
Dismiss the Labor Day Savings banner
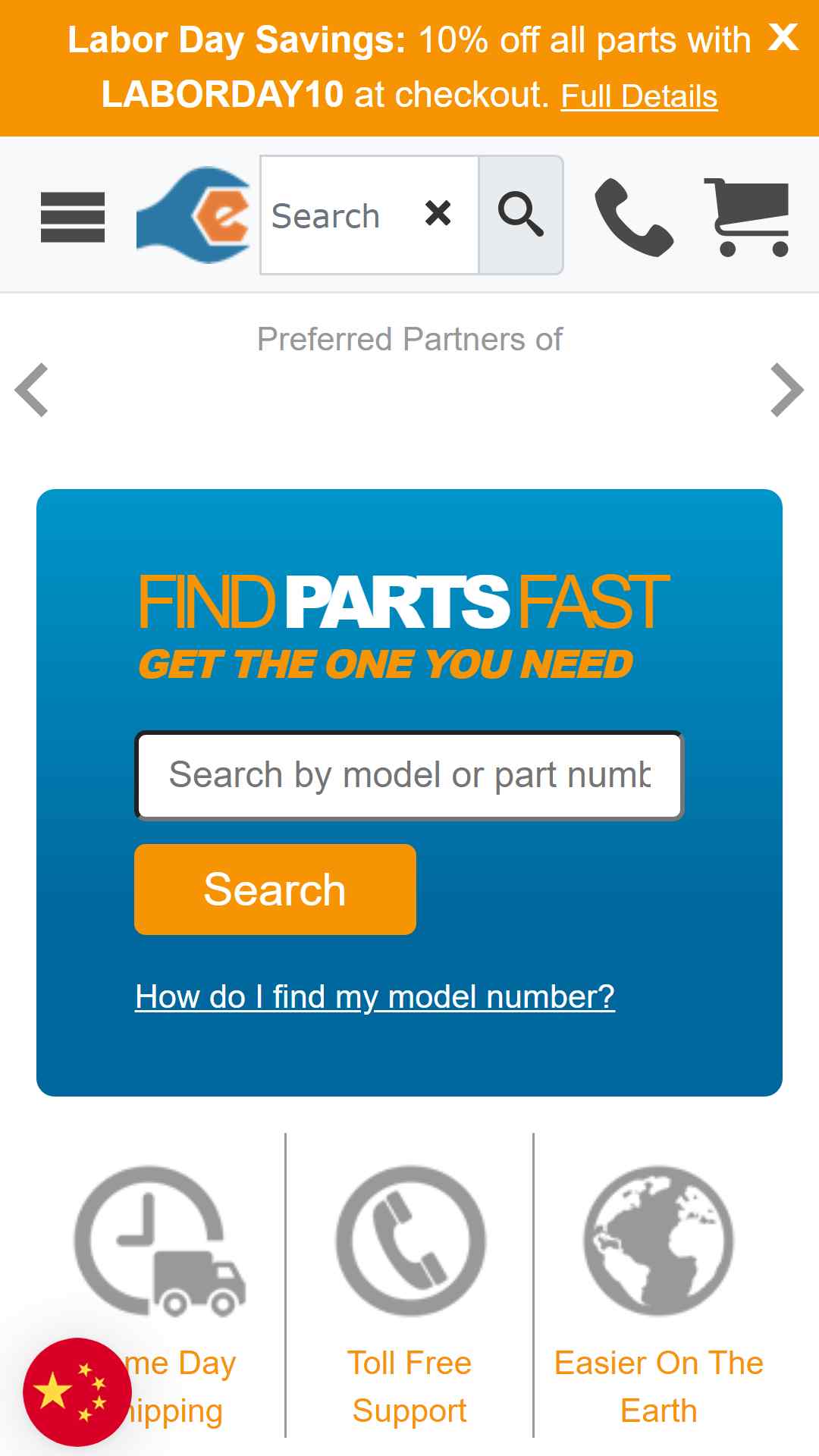pos(783,36)
